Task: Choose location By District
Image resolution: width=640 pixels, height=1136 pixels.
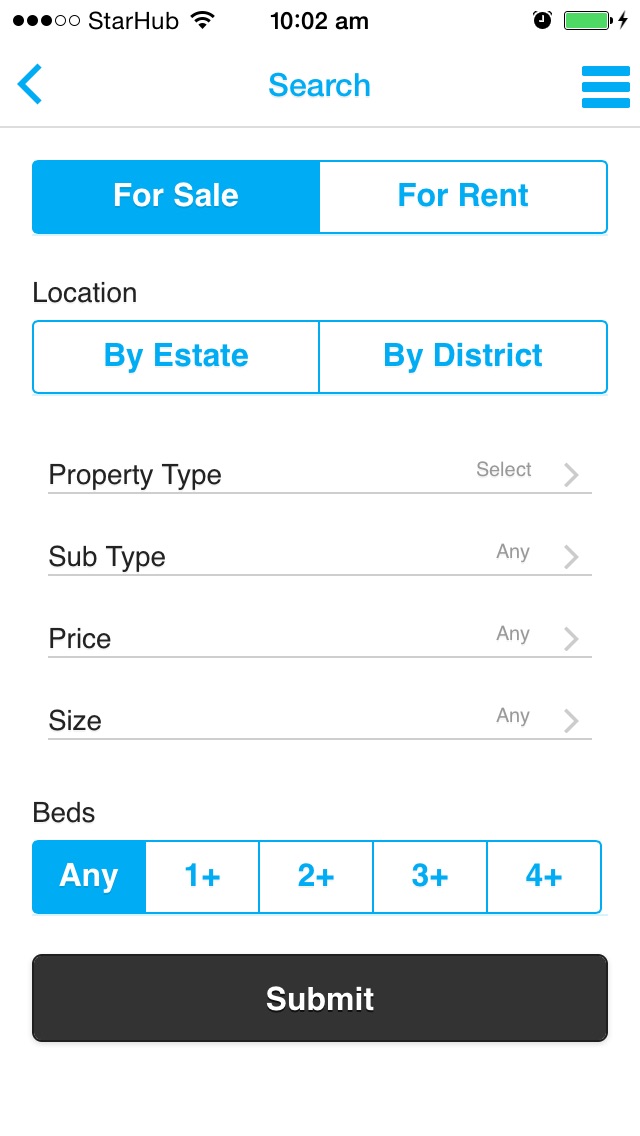Action: [463, 357]
